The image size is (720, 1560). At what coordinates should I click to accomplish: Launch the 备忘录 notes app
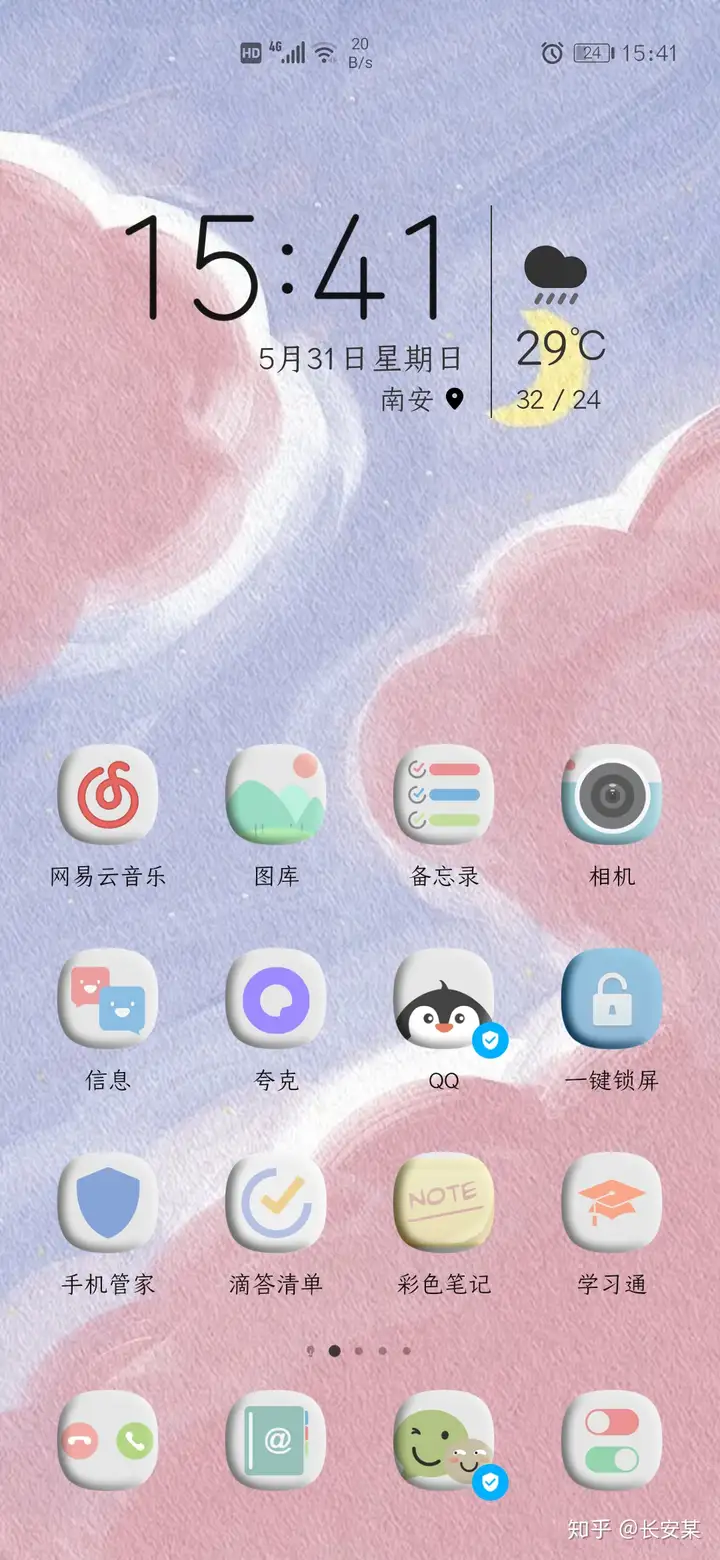click(x=444, y=794)
